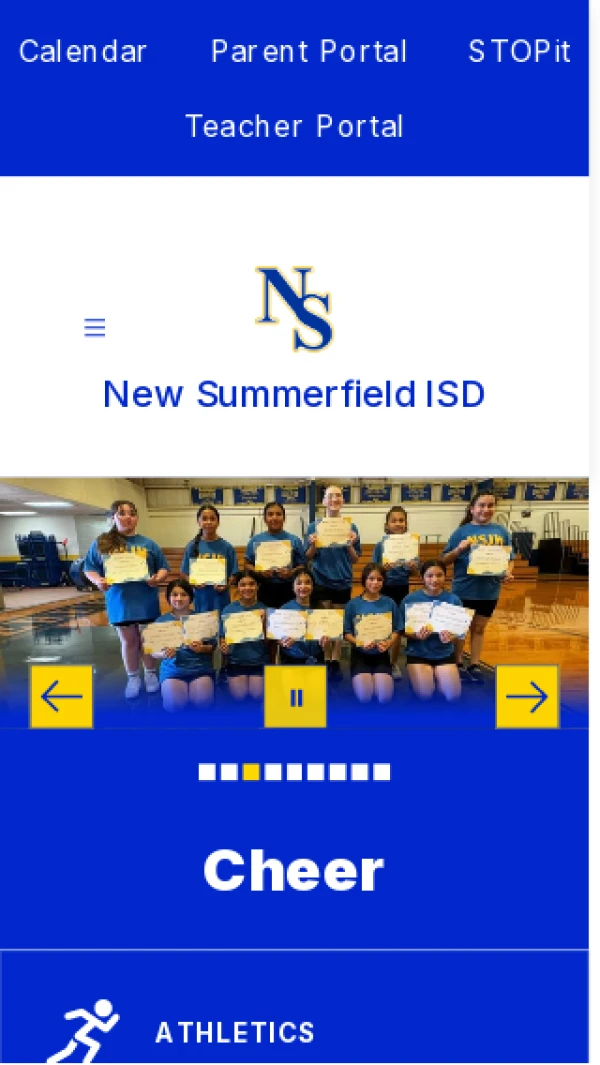The height and width of the screenshot is (1065, 600).
Task: Open the Calendar link
Action: tap(83, 52)
